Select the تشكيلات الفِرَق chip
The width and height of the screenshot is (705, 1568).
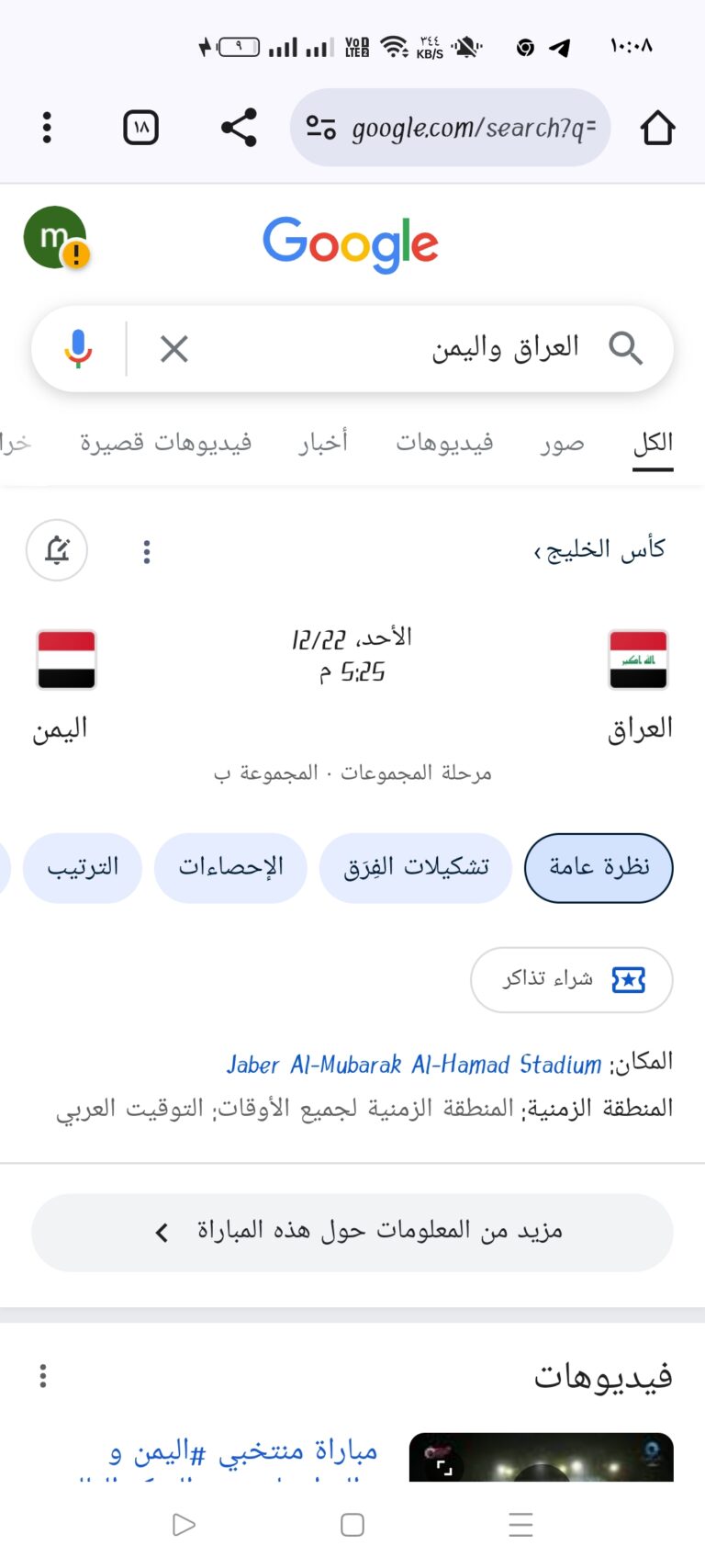tap(416, 867)
